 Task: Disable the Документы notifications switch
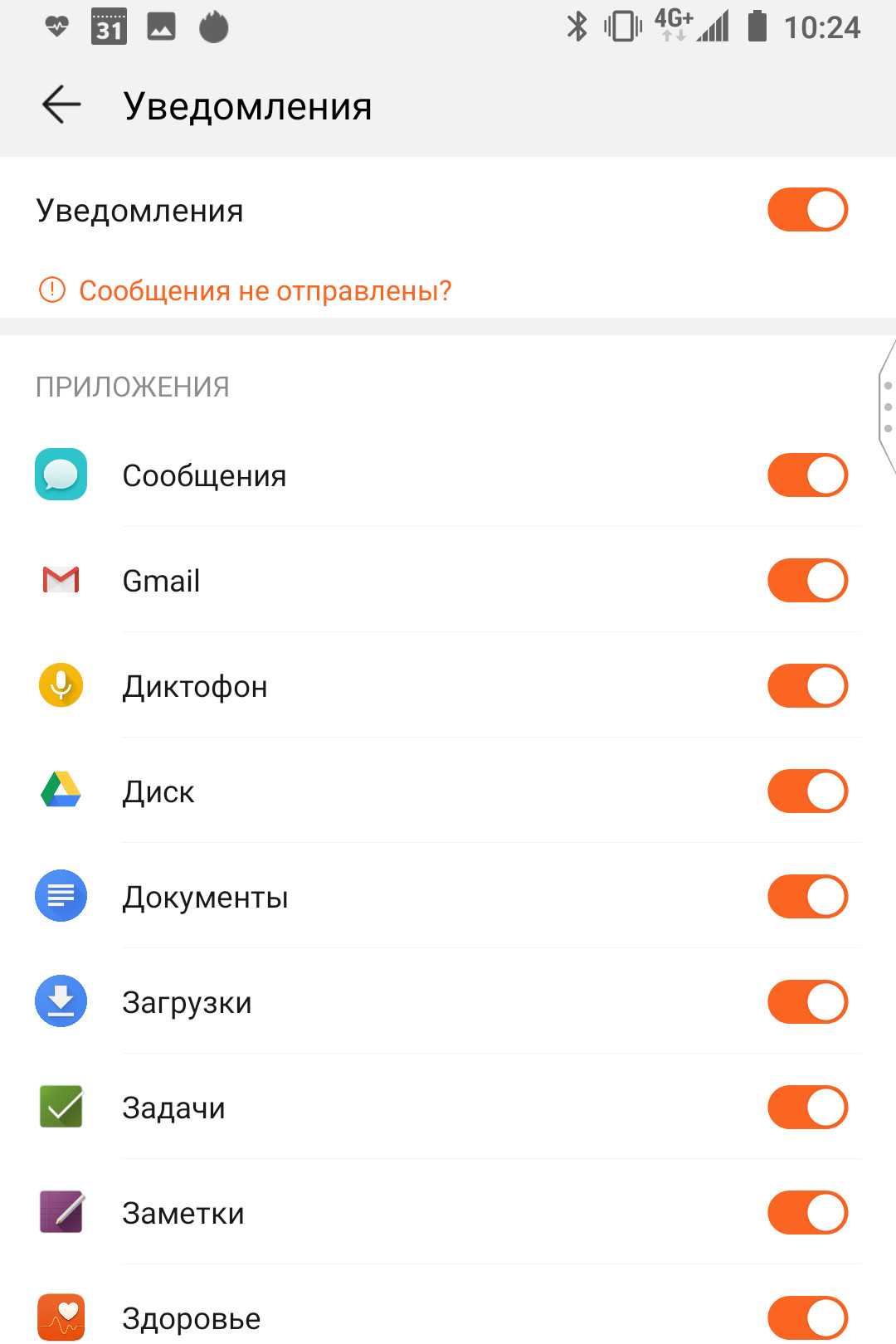(807, 897)
